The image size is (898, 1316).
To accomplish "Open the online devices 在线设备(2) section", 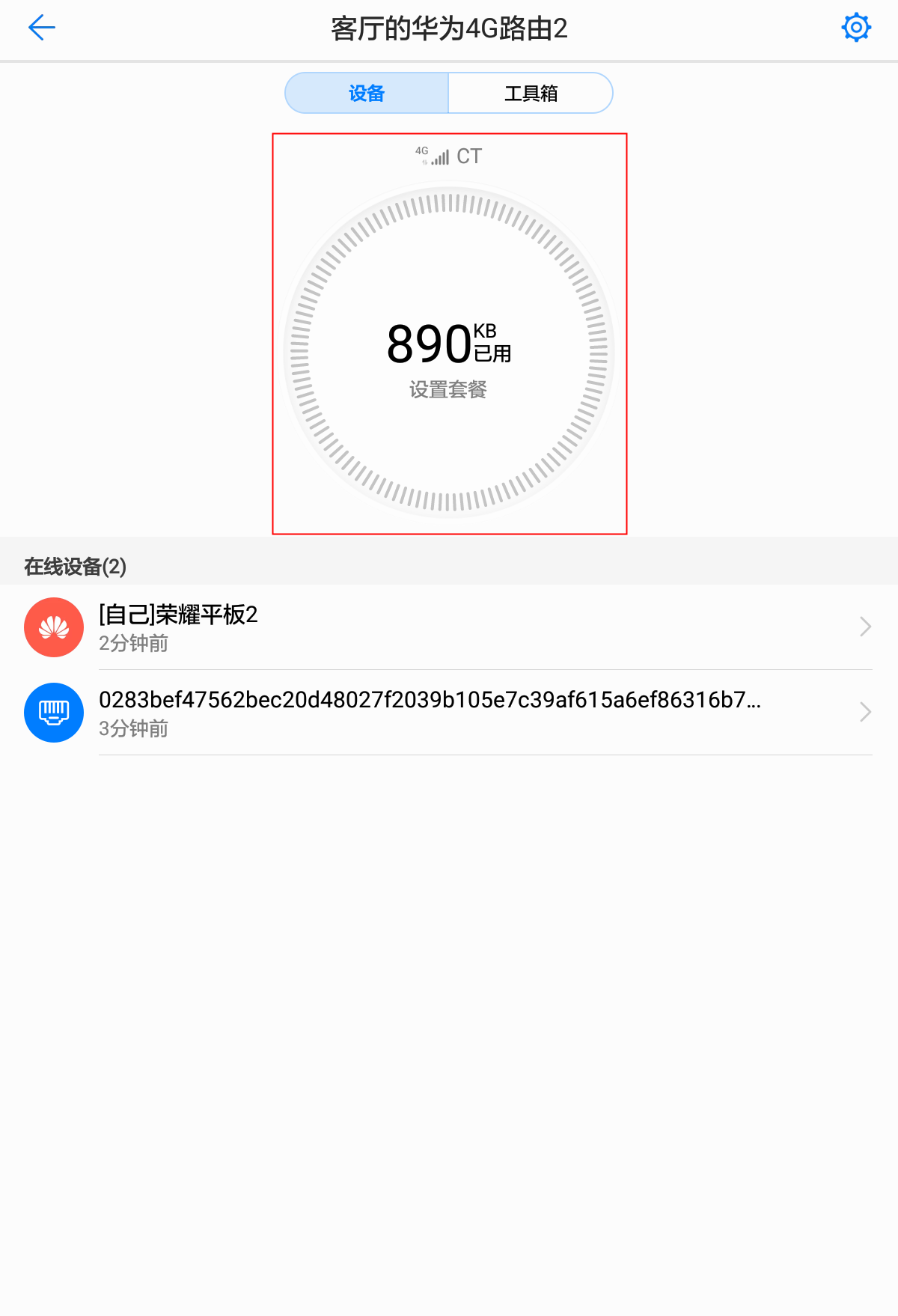I will (x=75, y=567).
